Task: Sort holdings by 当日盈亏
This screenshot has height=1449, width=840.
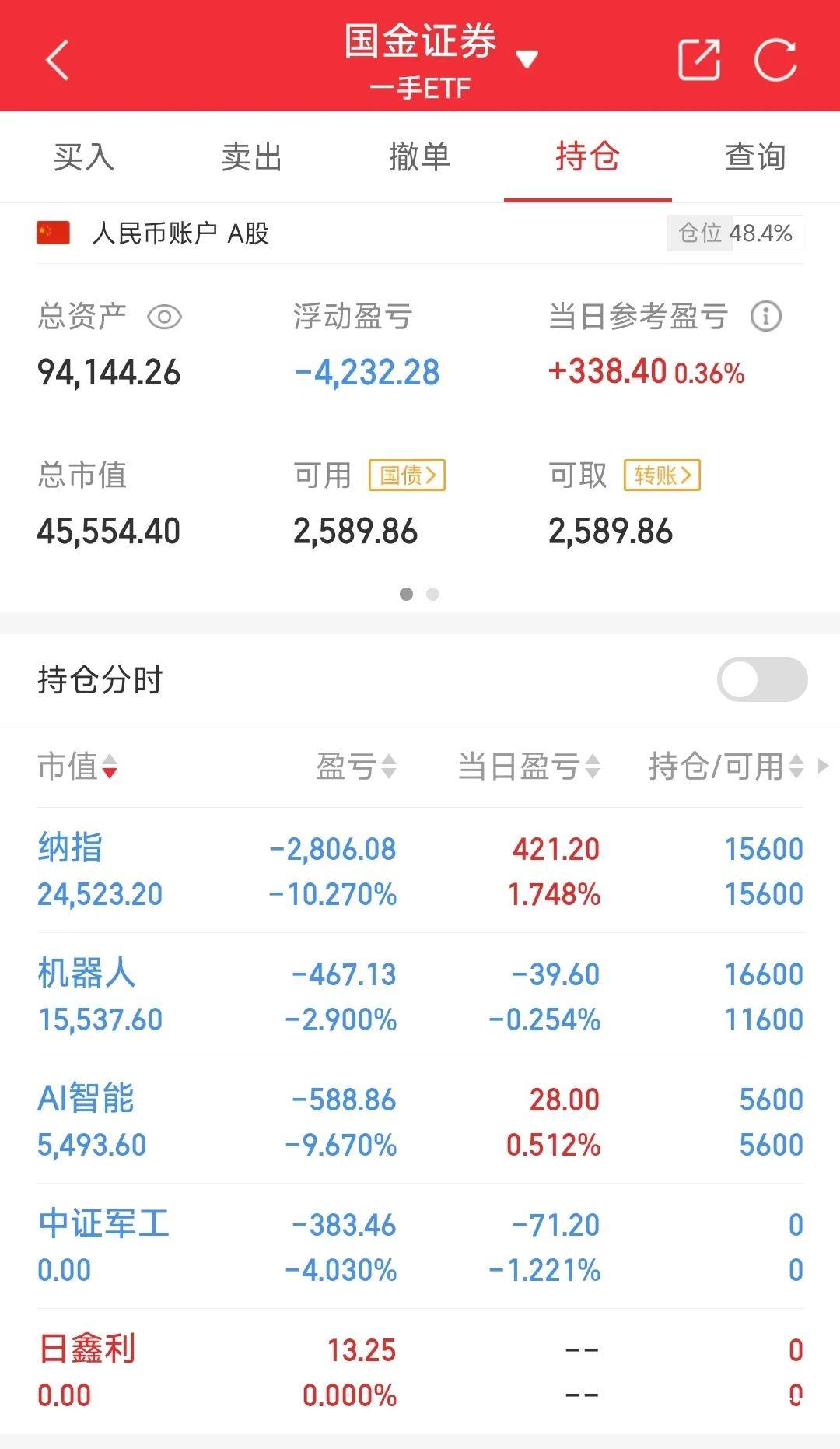Action: point(529,767)
